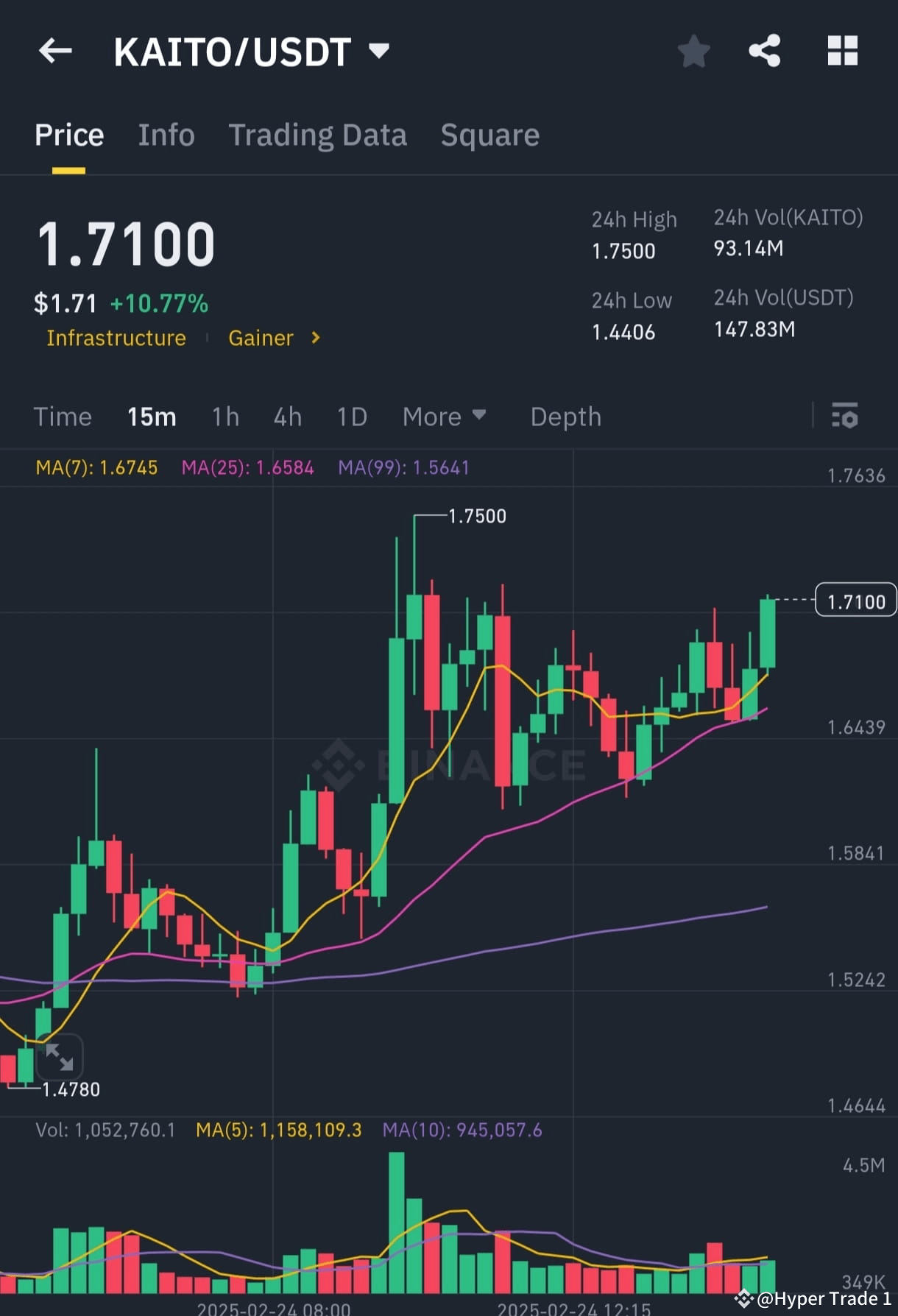Open chart indicator settings icon
Viewport: 898px width, 1316px height.
pyautogui.click(x=845, y=417)
